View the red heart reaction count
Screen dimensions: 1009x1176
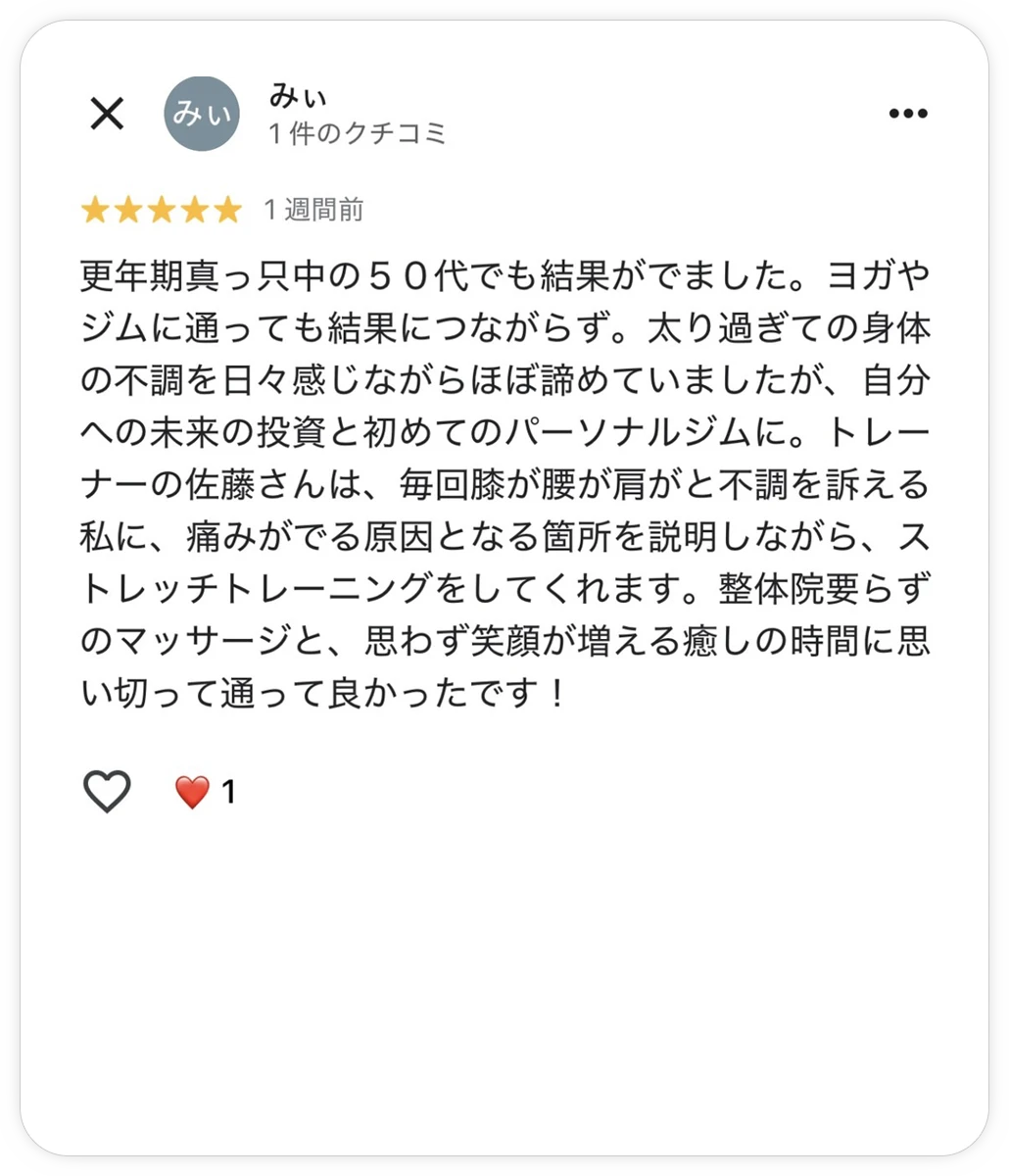pyautogui.click(x=205, y=791)
